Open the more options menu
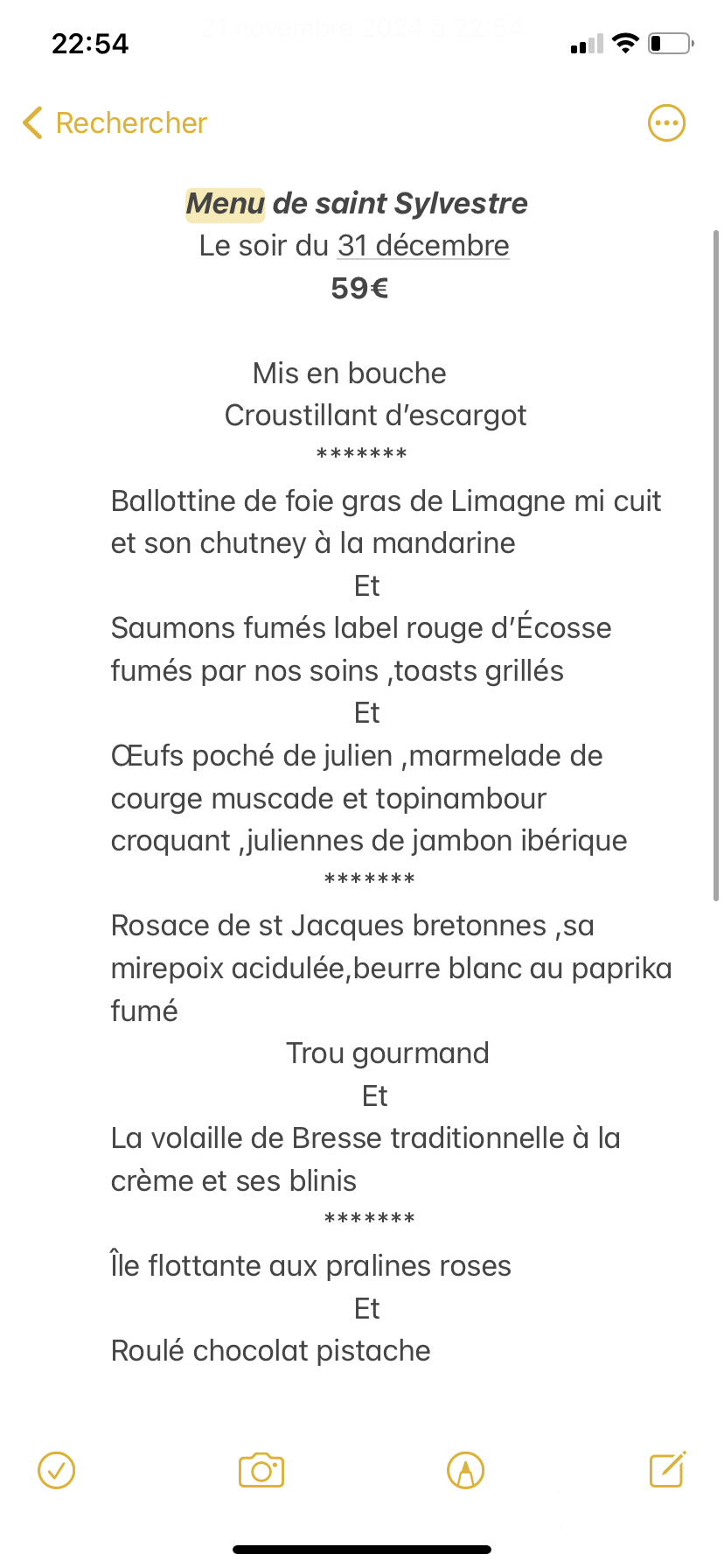The width and height of the screenshot is (724, 1568). coord(666,123)
